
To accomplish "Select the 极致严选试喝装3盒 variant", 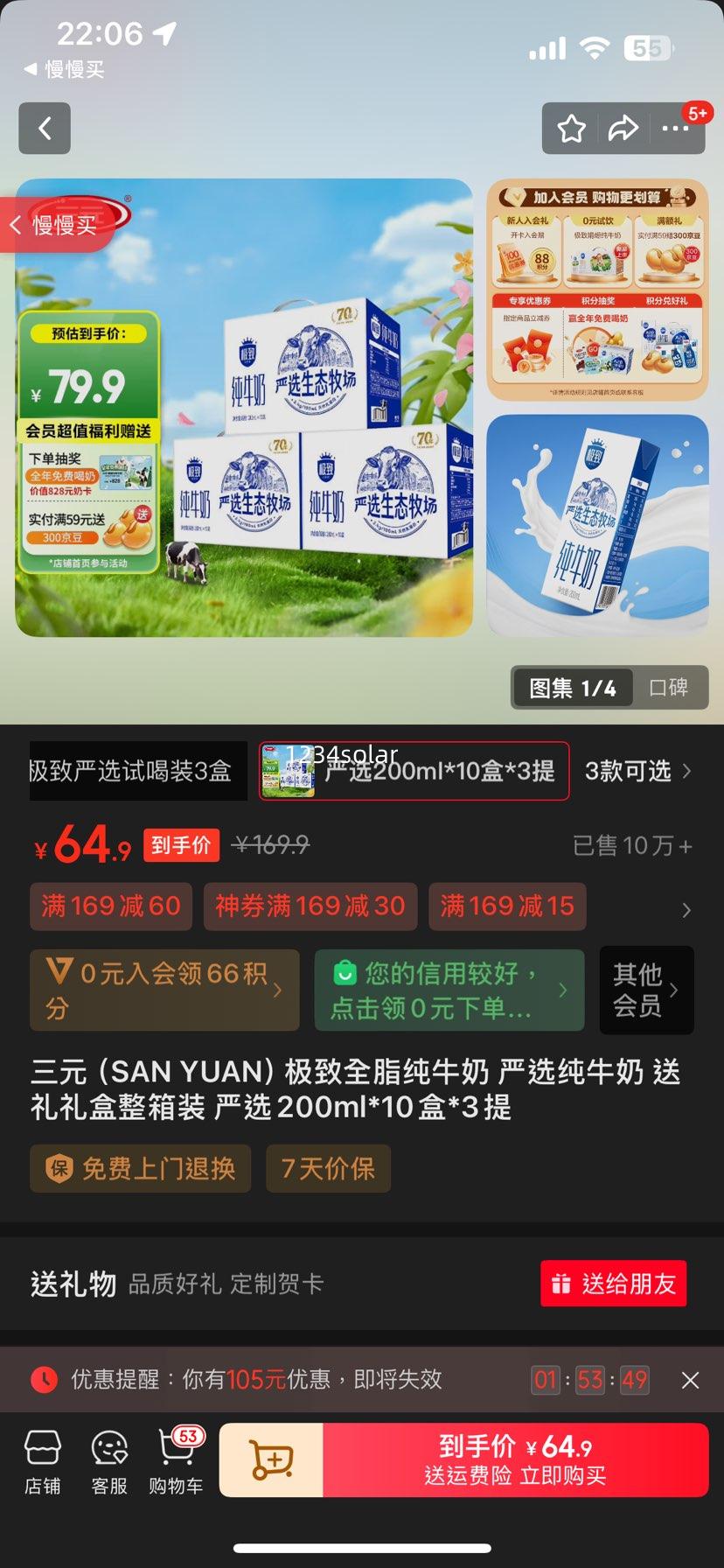I will point(136,772).
